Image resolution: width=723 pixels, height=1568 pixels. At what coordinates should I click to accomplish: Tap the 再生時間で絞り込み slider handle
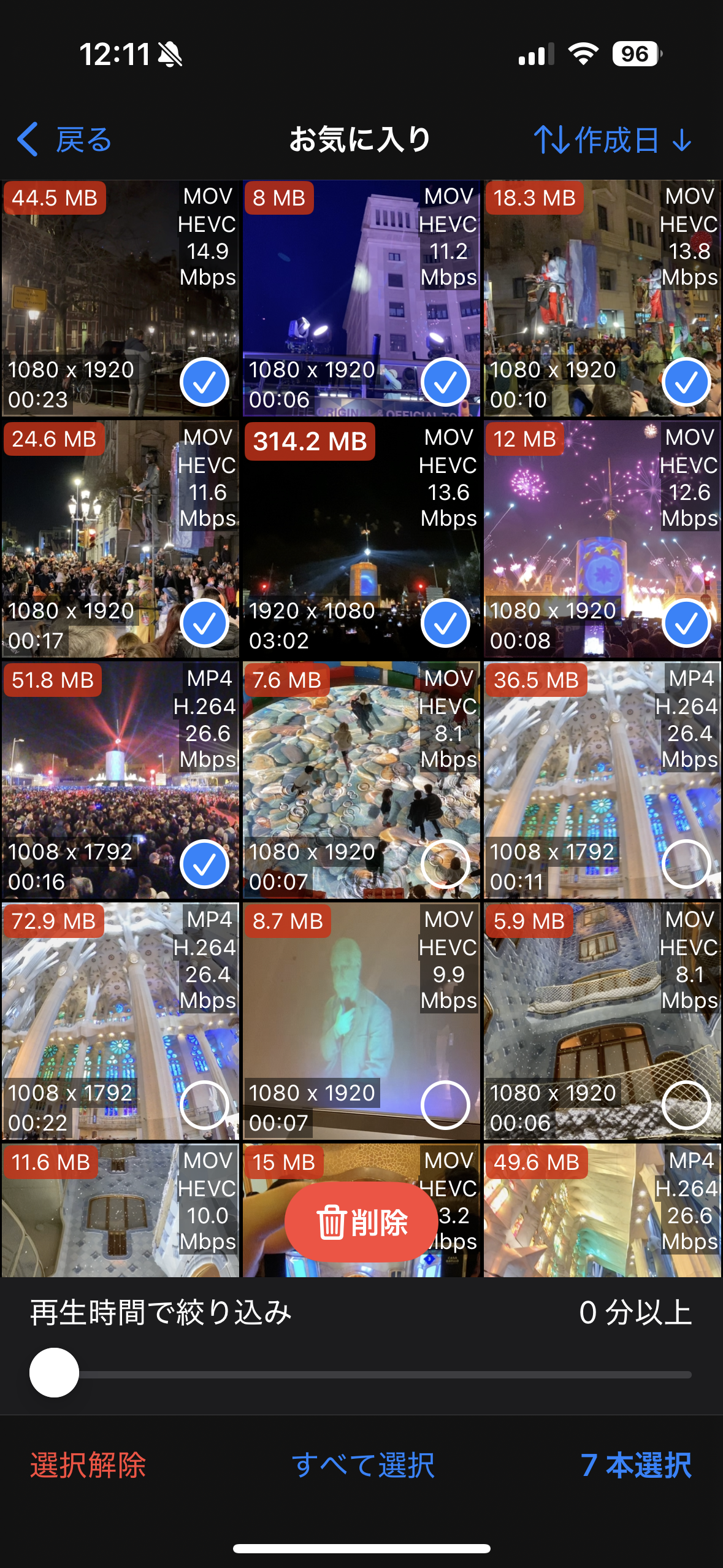pyautogui.click(x=55, y=1372)
